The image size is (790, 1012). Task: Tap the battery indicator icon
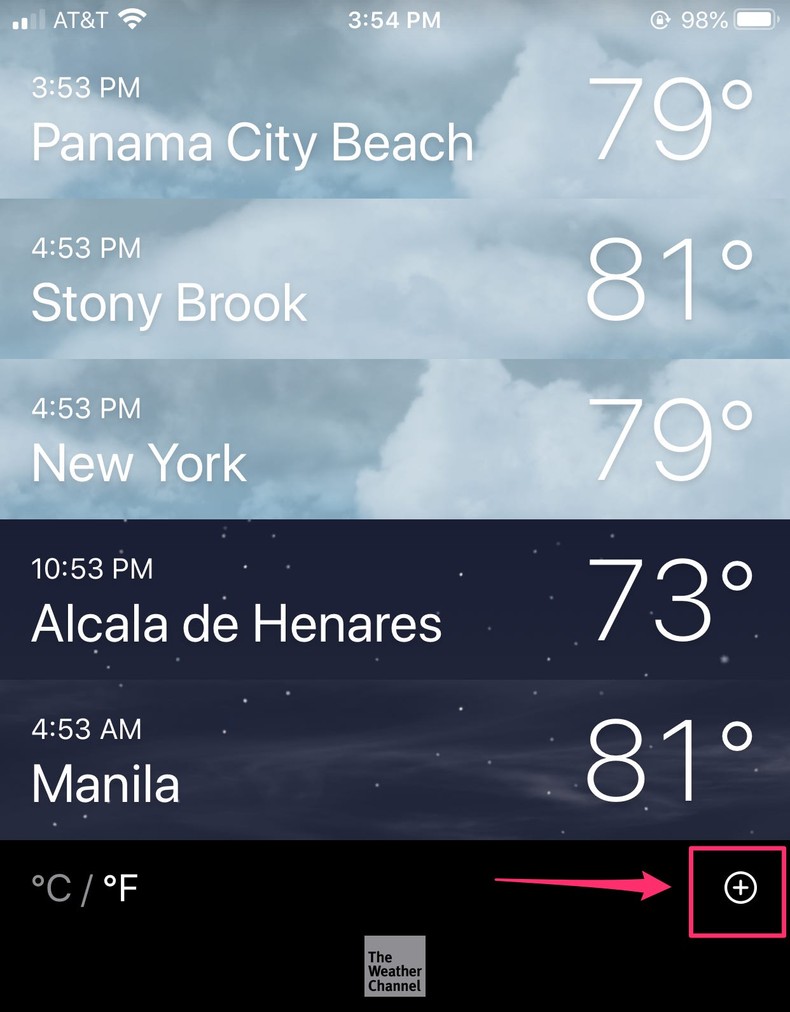tap(755, 17)
